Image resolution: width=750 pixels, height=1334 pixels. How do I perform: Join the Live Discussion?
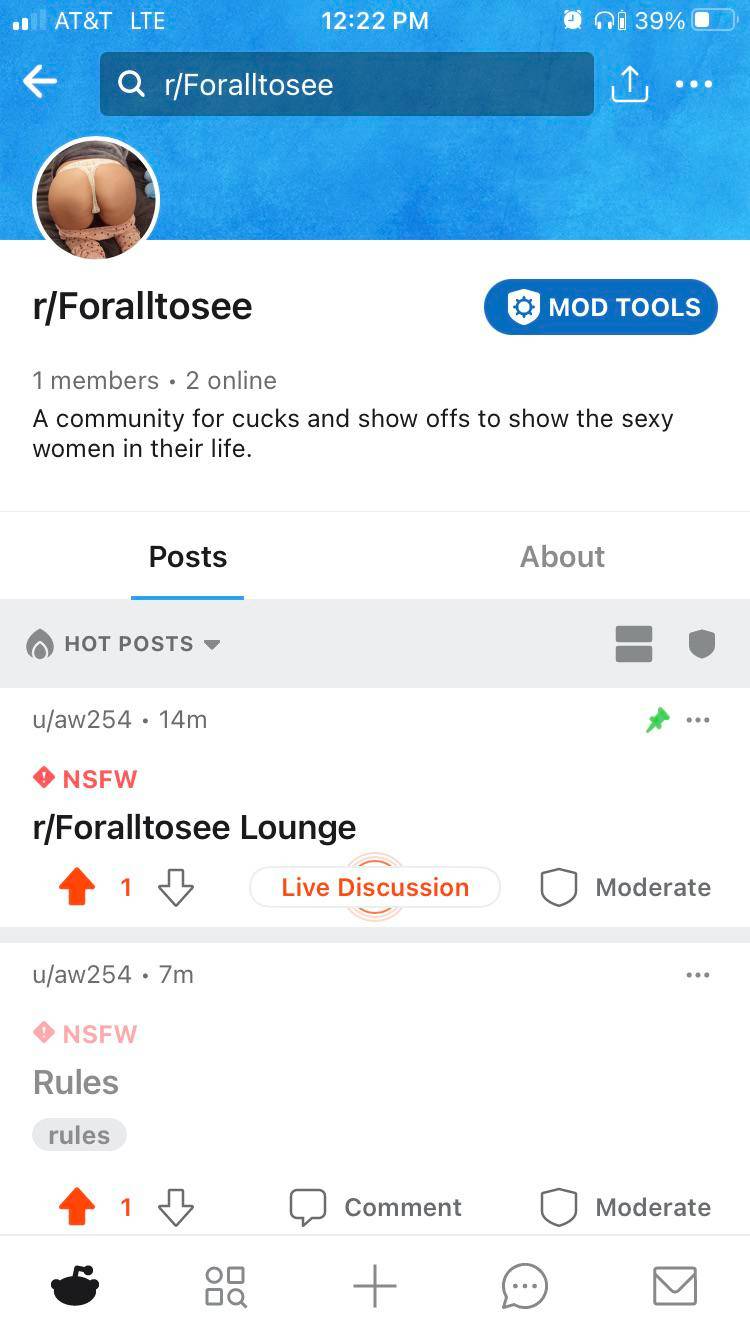375,887
